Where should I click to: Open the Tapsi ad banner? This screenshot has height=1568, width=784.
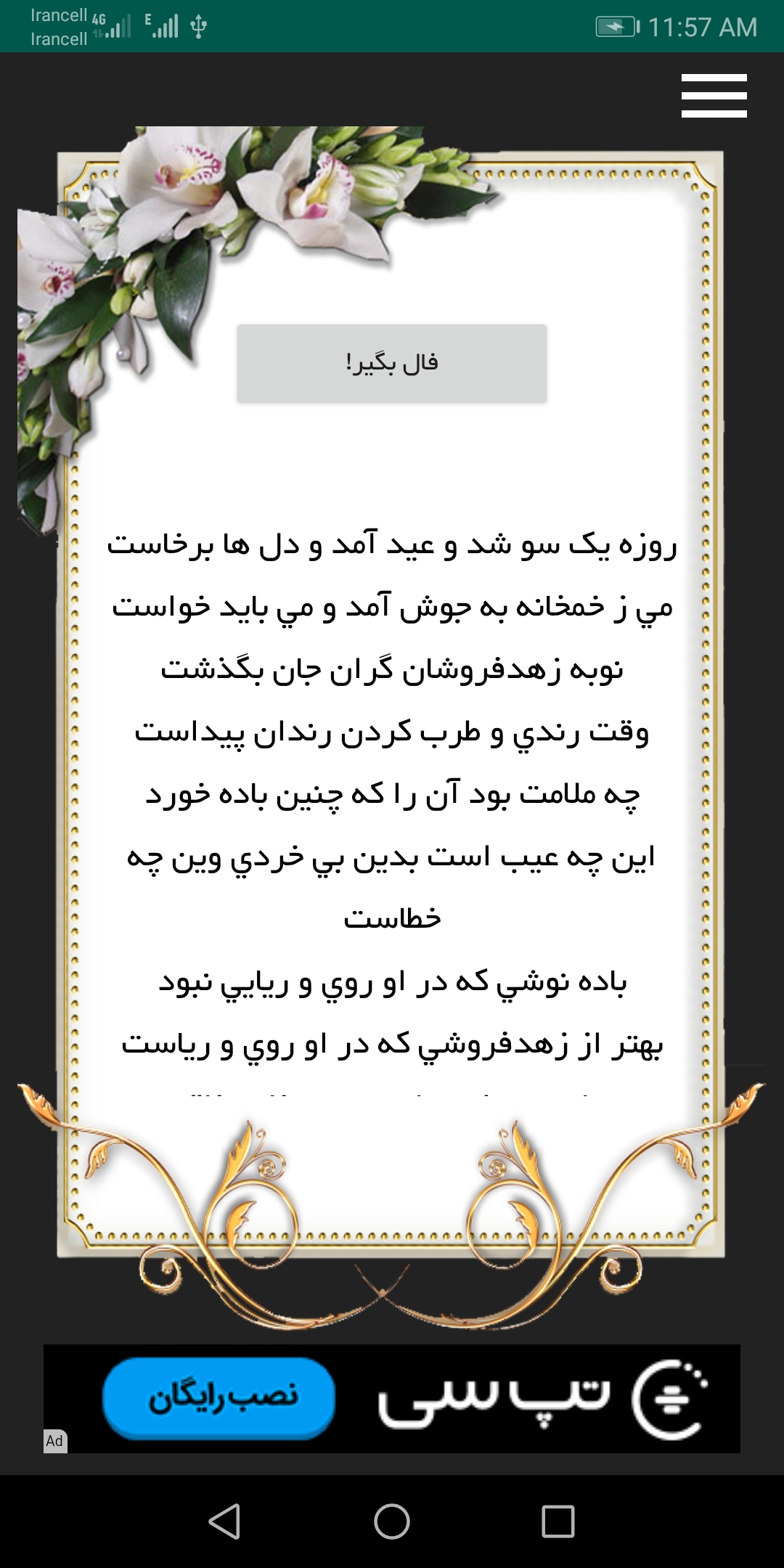pyautogui.click(x=392, y=1398)
